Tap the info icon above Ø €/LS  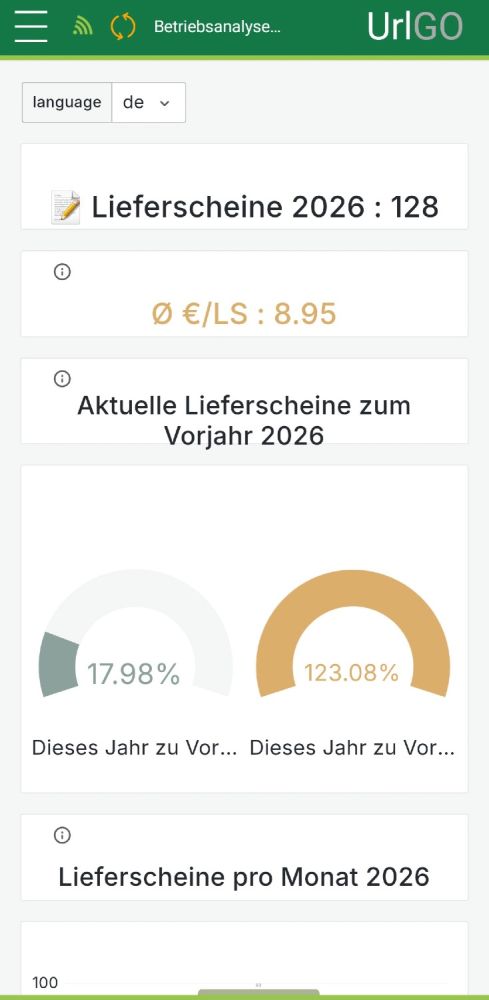tap(62, 272)
